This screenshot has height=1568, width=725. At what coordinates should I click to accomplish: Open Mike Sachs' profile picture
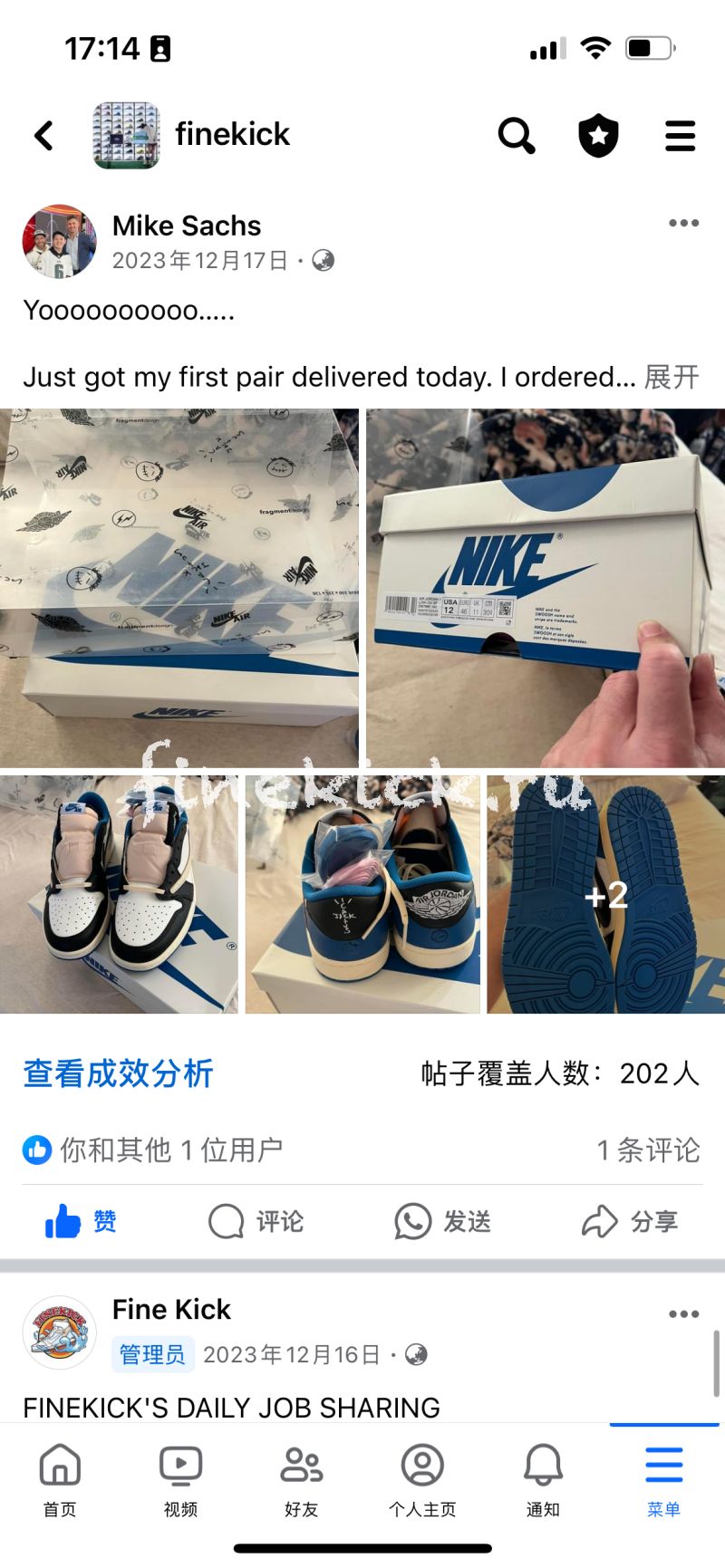pos(59,241)
